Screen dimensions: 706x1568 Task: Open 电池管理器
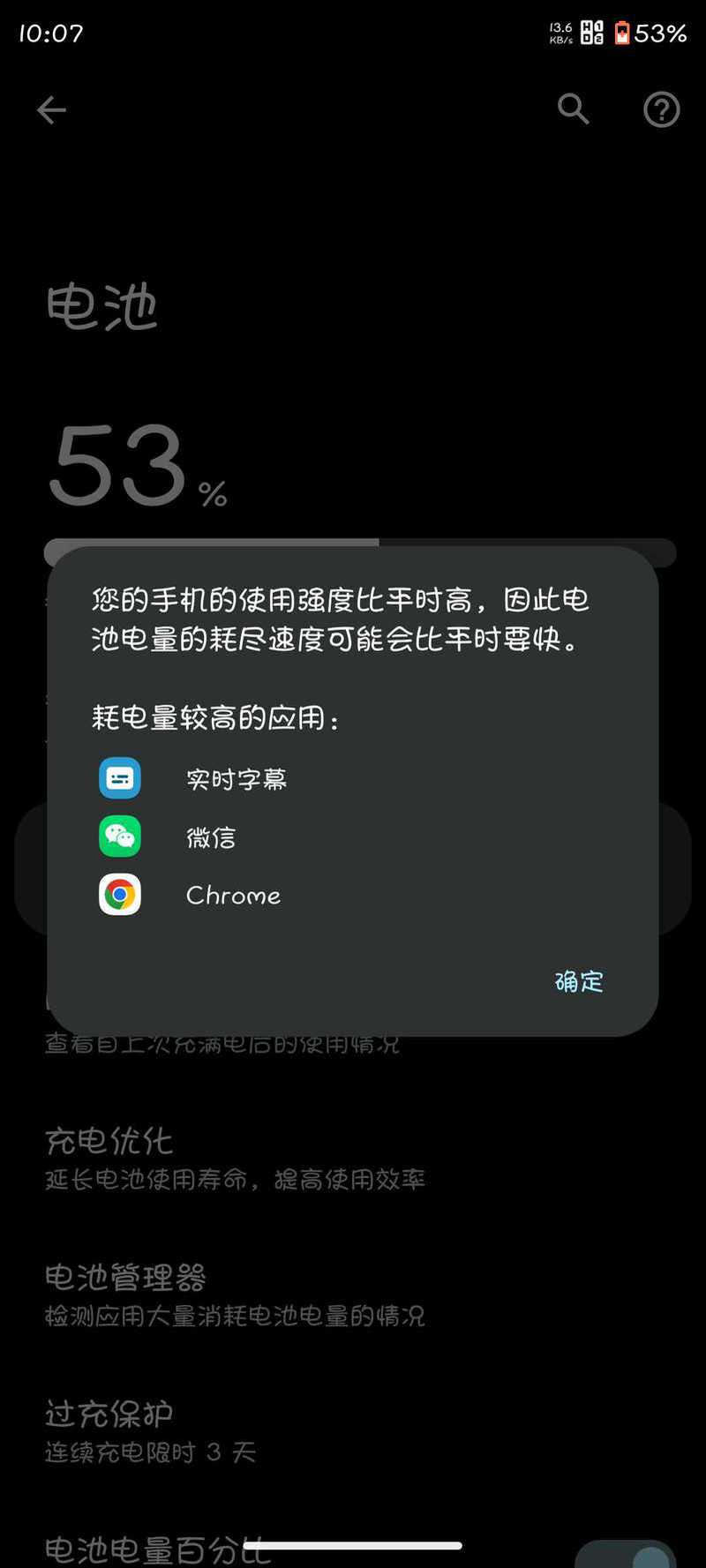pyautogui.click(x=353, y=1294)
